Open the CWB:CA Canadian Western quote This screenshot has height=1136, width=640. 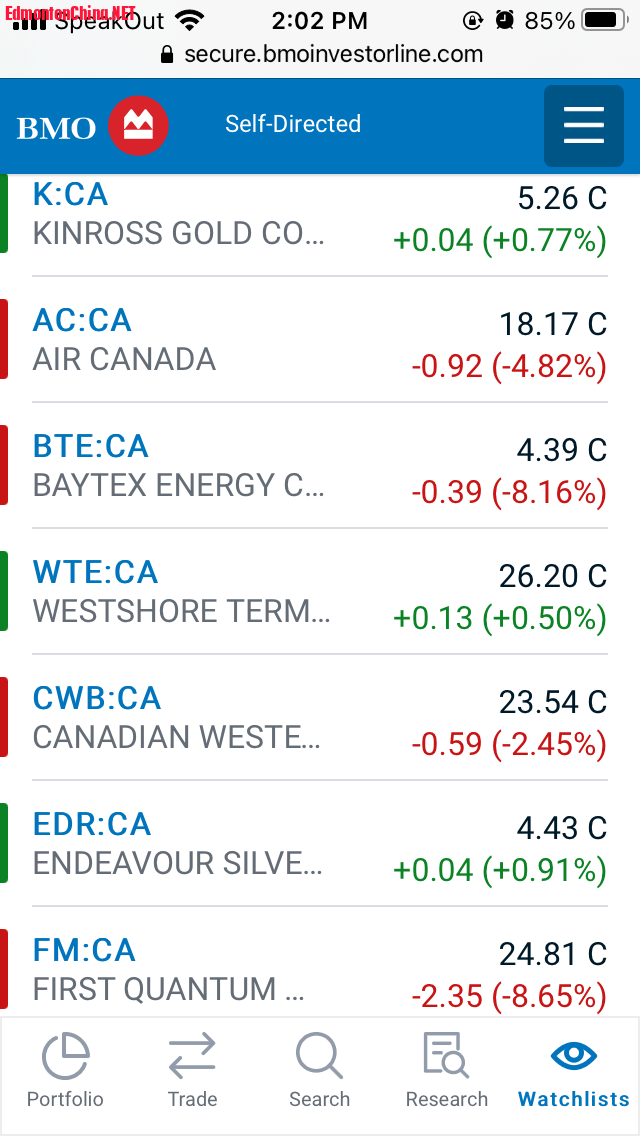click(96, 699)
